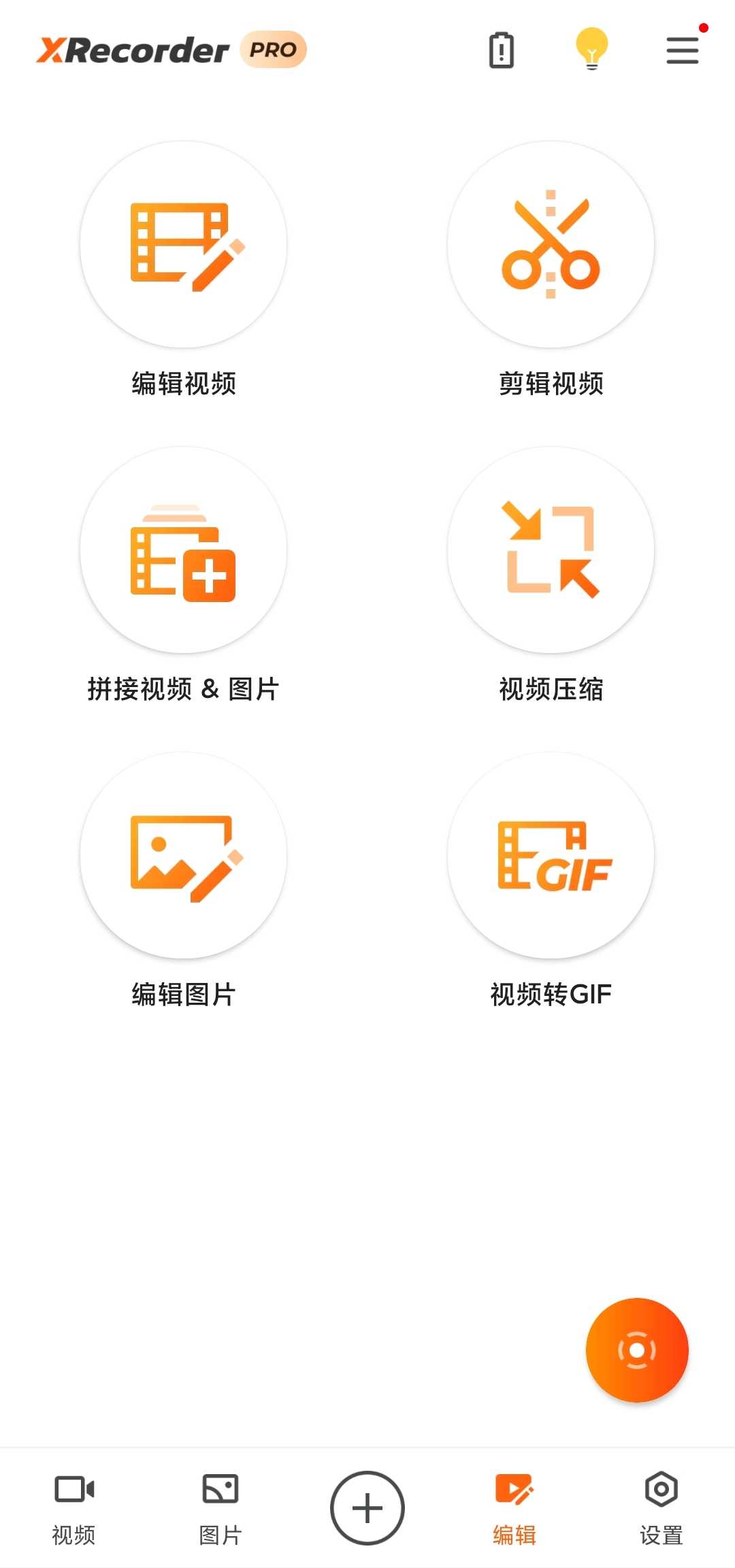Tap the center plus button
The width and height of the screenshot is (735, 1568).
tap(367, 1508)
